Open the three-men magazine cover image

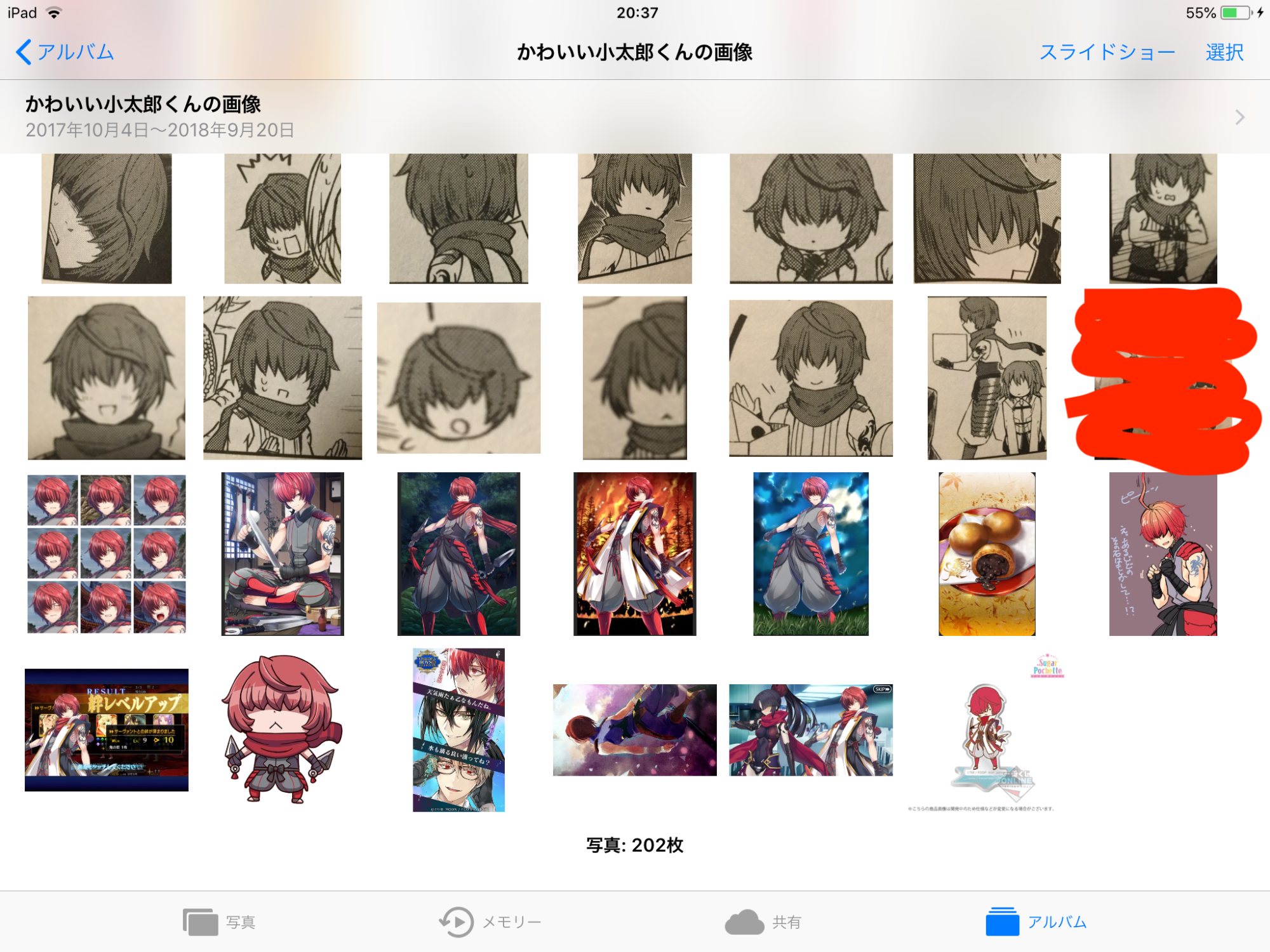[x=458, y=730]
